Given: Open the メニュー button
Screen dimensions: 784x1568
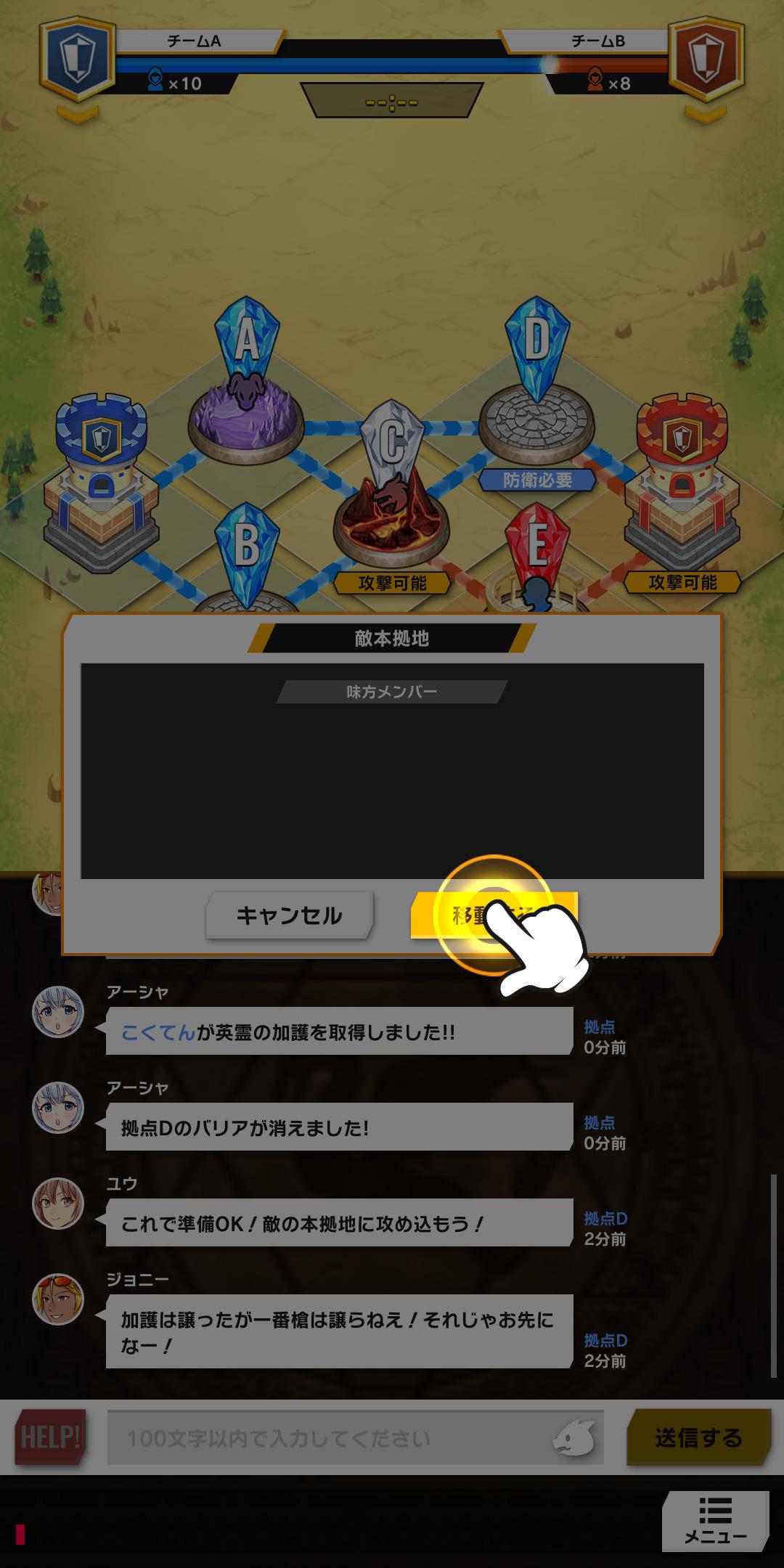Looking at the screenshot, I should [x=715, y=1521].
